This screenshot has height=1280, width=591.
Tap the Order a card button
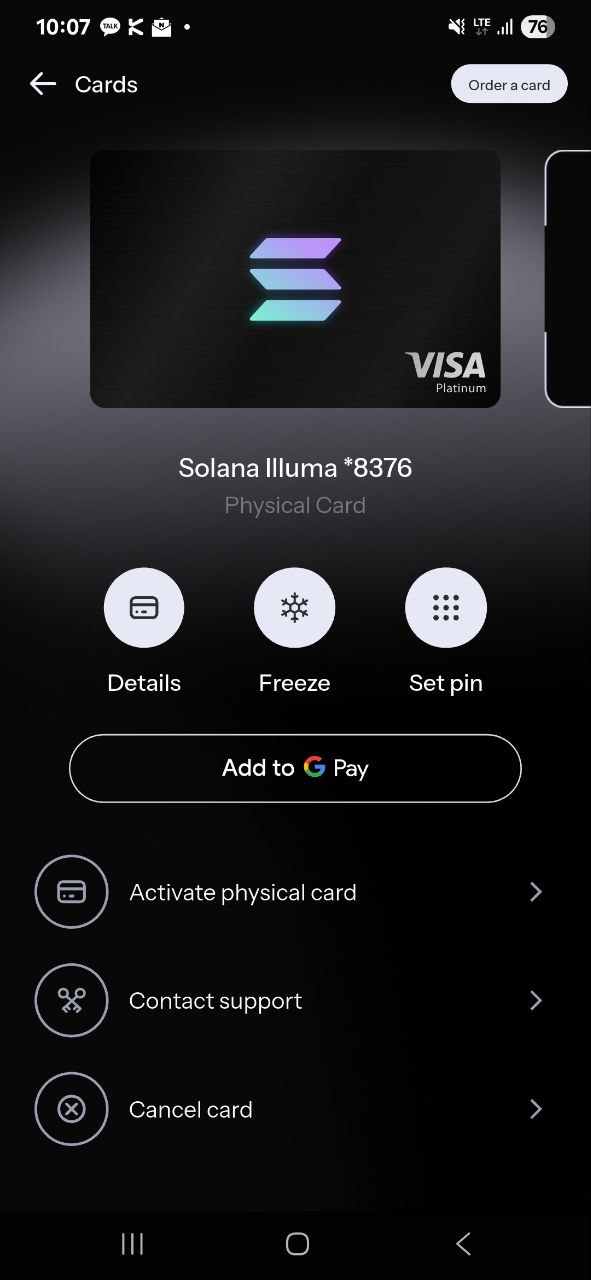(509, 84)
